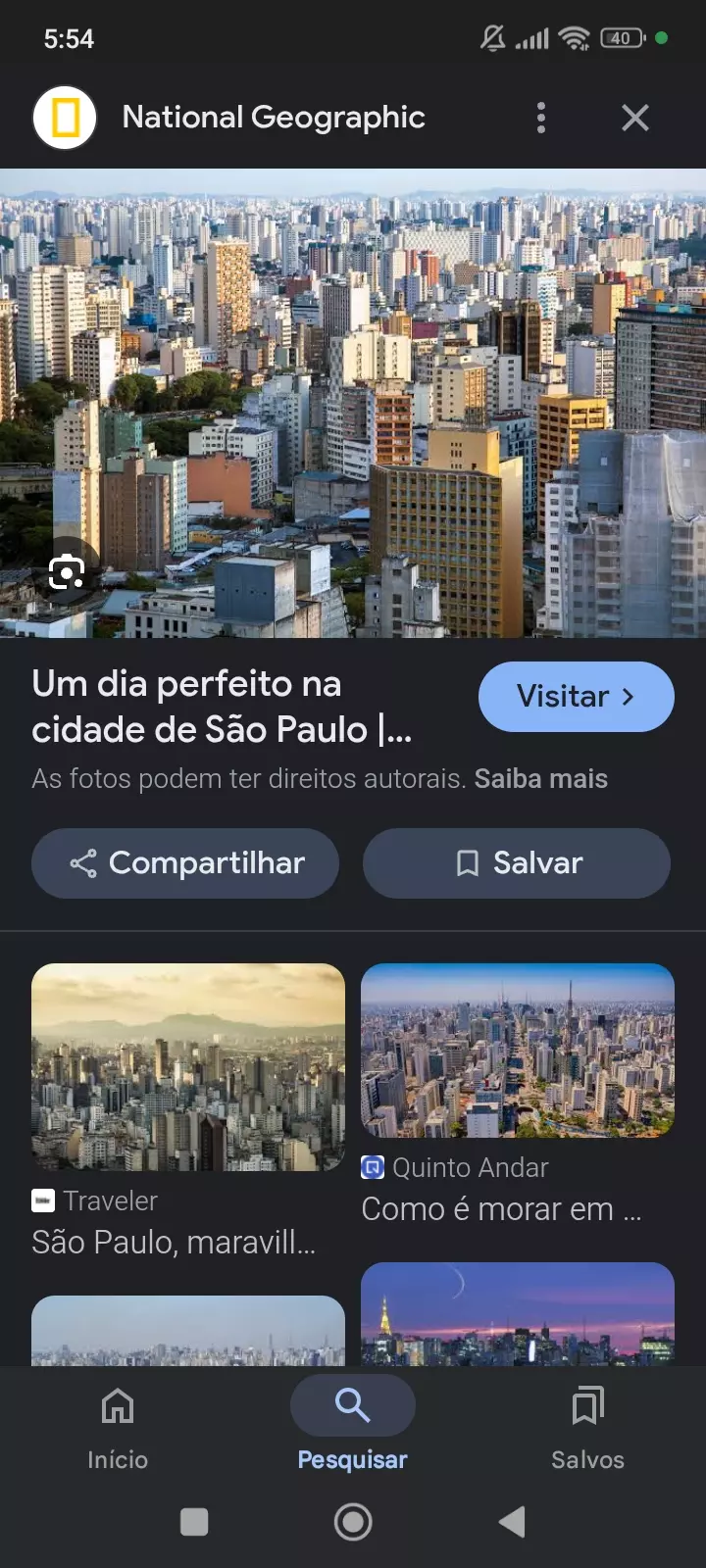The image size is (706, 1568).
Task: Go back using the system back button
Action: click(x=512, y=1522)
